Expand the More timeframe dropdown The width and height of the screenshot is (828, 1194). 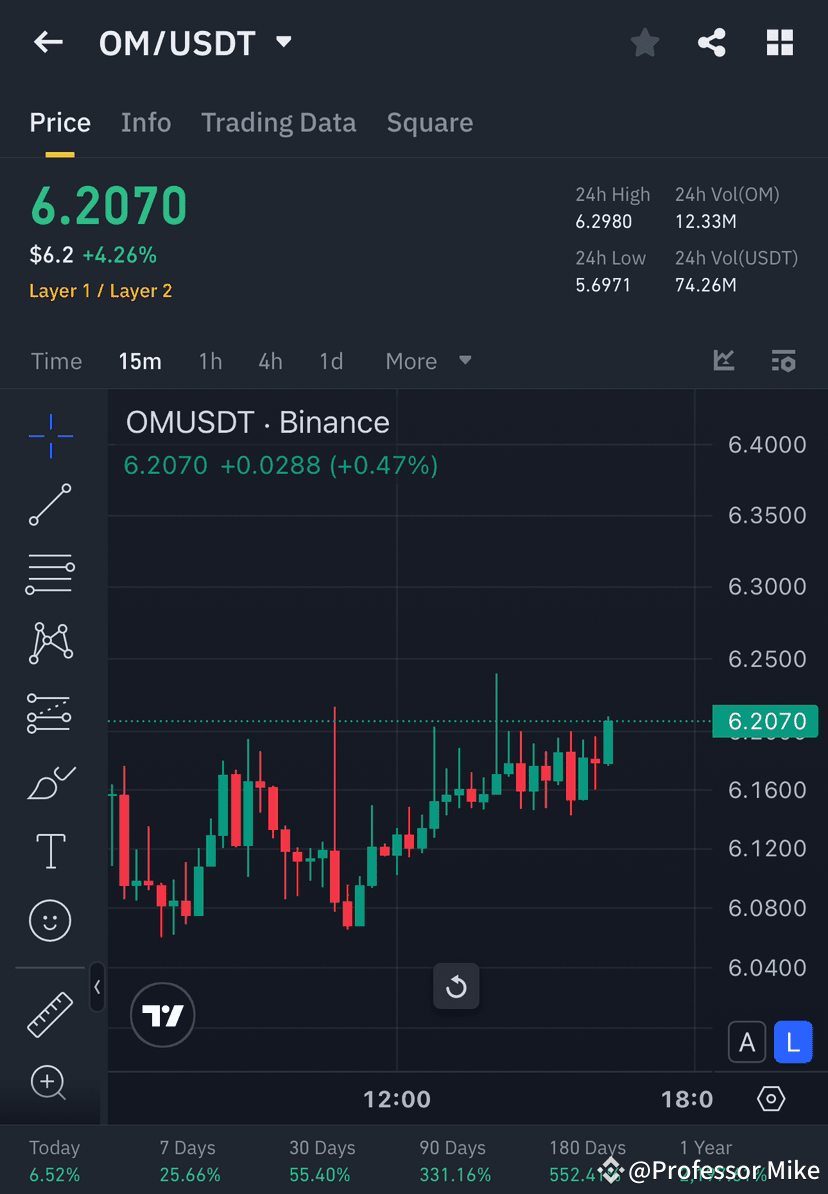pos(428,361)
